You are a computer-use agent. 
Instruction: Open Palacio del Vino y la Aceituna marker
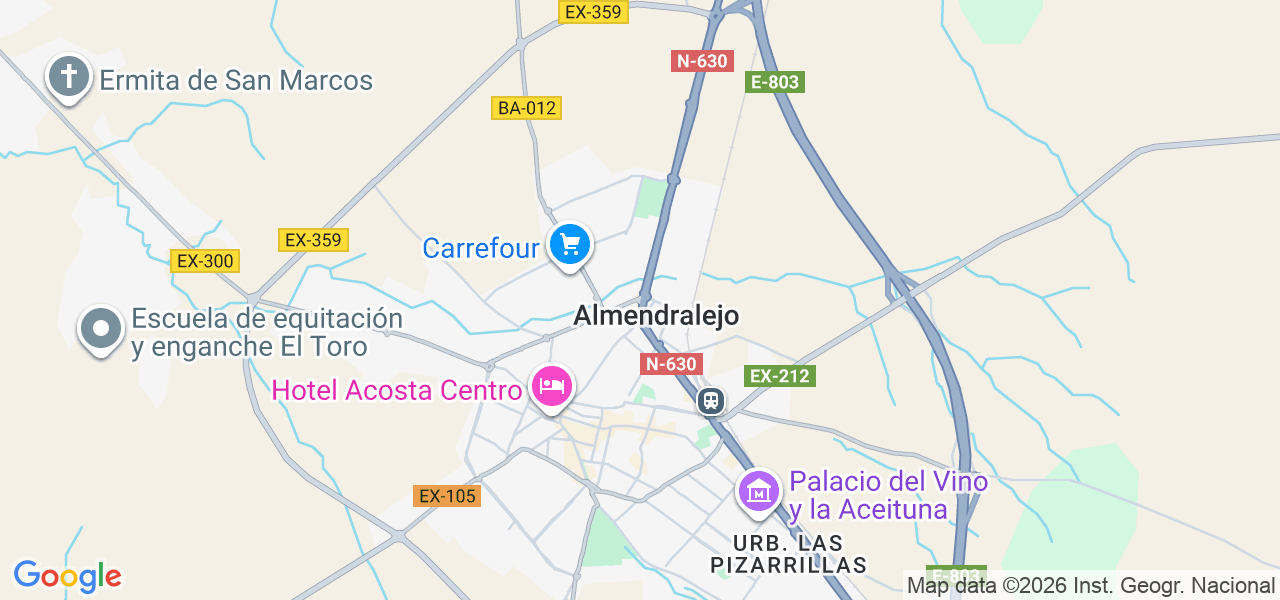(759, 491)
